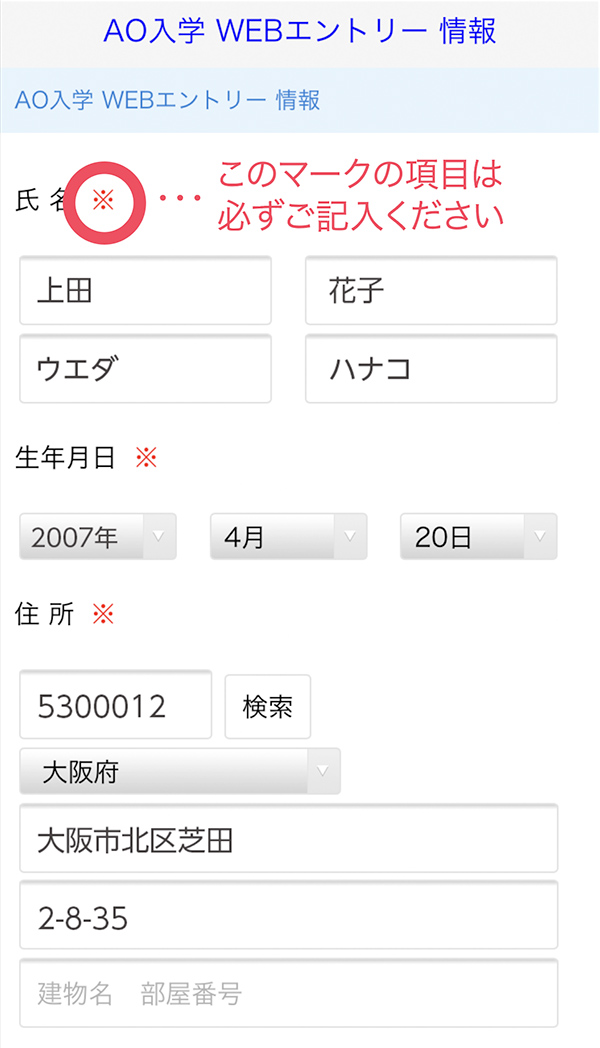The width and height of the screenshot is (600, 1048).
Task: Open the prefecture dropdown showing 大阪府
Action: tap(180, 771)
